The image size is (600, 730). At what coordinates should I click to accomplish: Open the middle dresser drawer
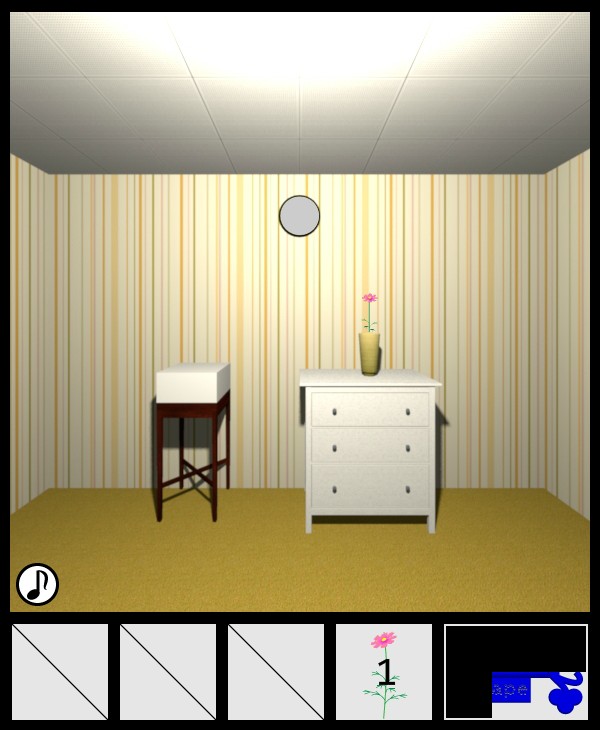pos(370,445)
